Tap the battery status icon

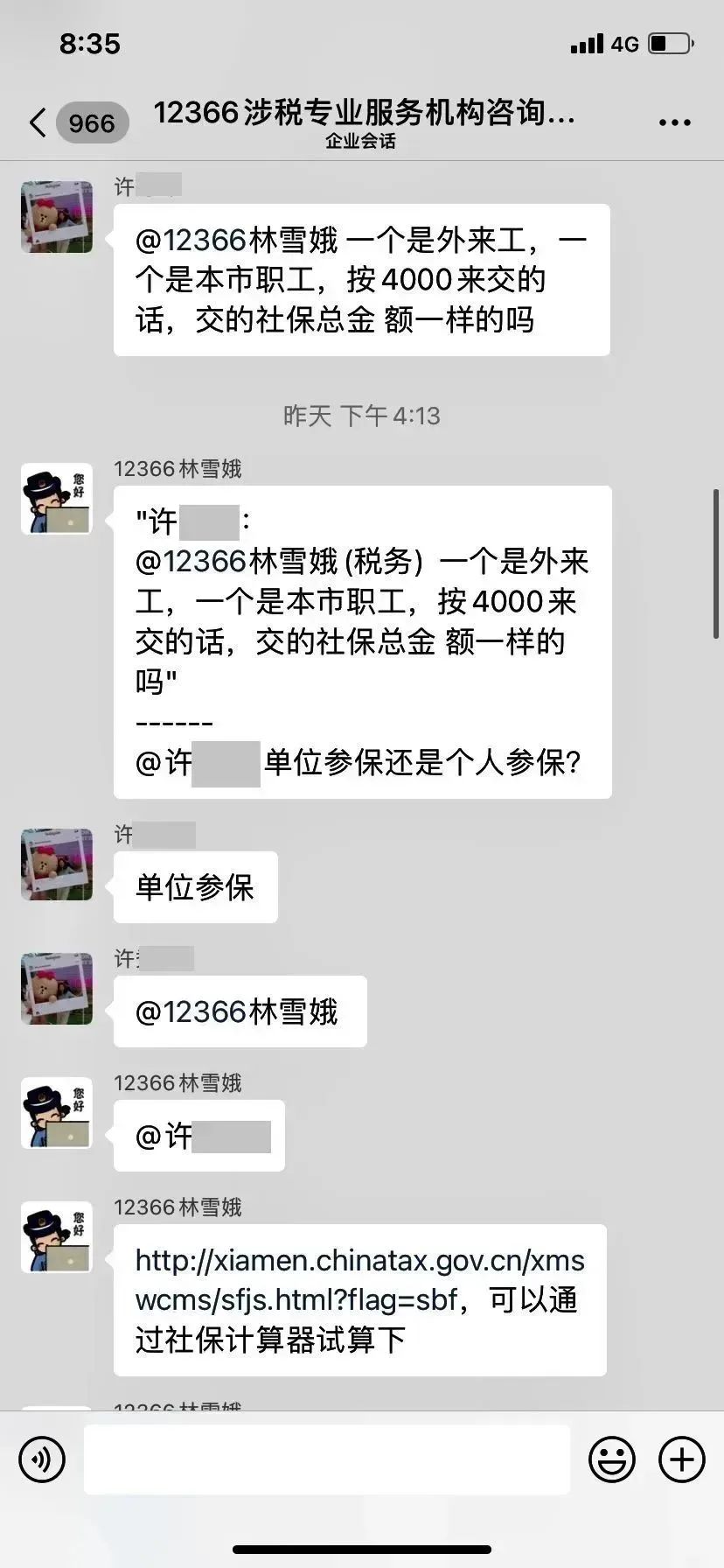click(670, 42)
